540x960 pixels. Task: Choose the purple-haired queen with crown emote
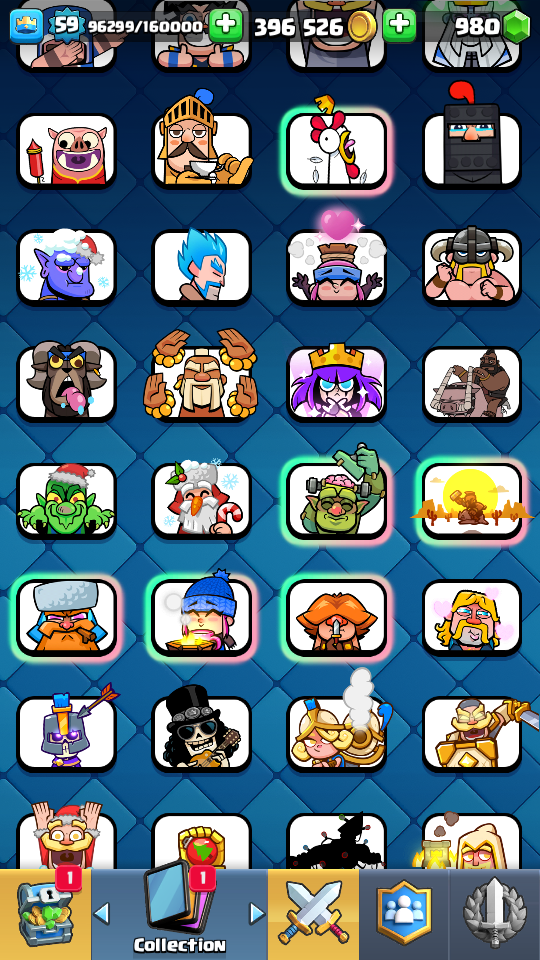pos(337,383)
